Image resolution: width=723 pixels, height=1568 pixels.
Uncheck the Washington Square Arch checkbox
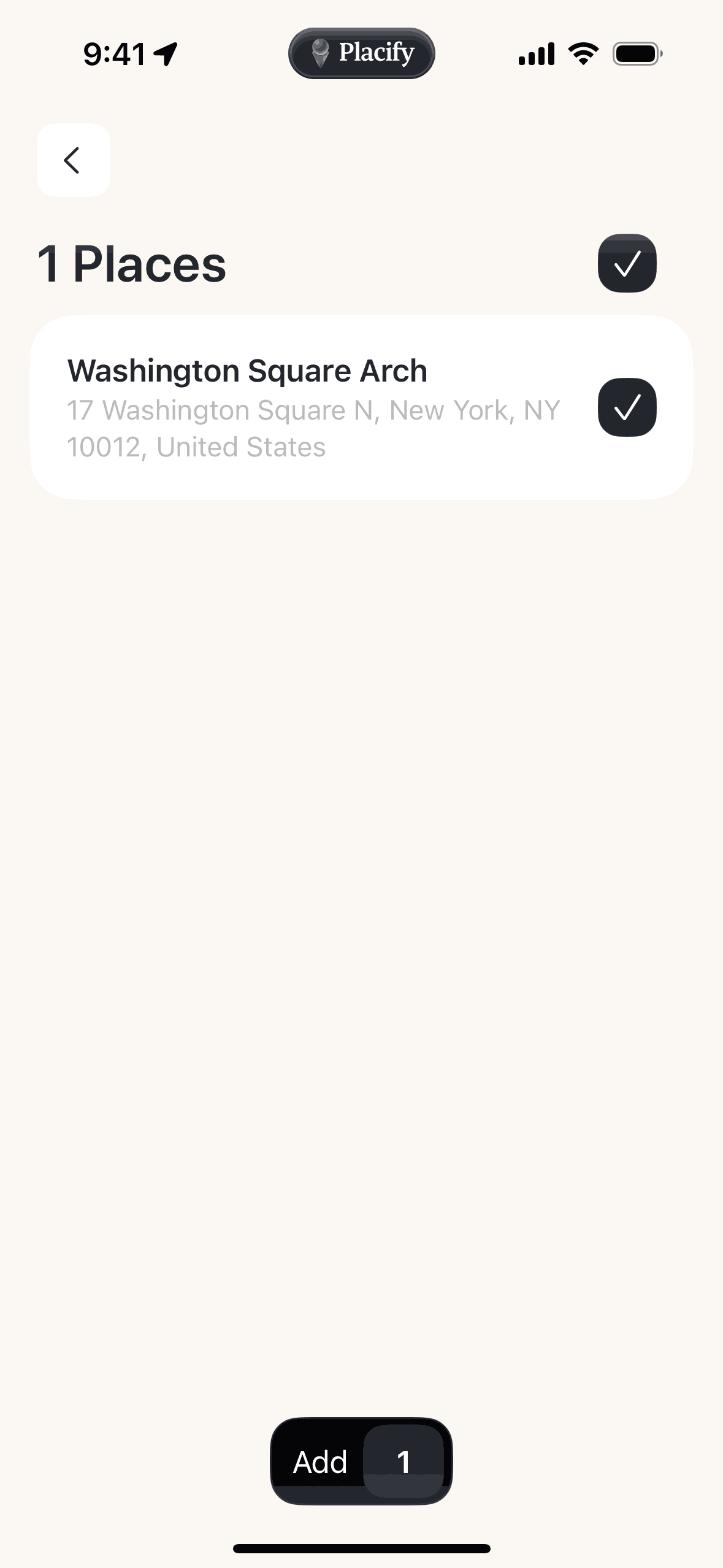tap(627, 407)
